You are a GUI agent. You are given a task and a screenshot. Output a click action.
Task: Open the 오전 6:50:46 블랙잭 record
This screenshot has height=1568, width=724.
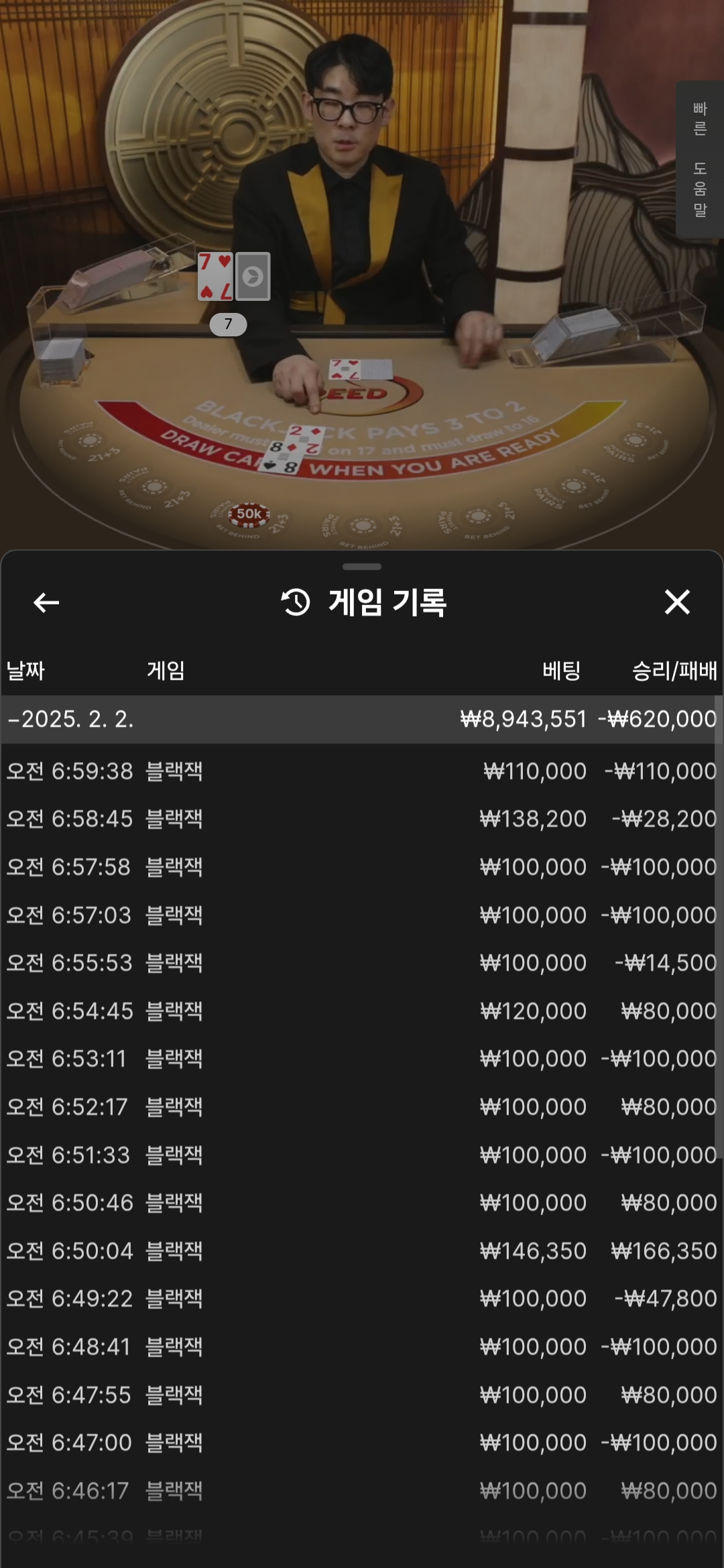click(362, 1203)
